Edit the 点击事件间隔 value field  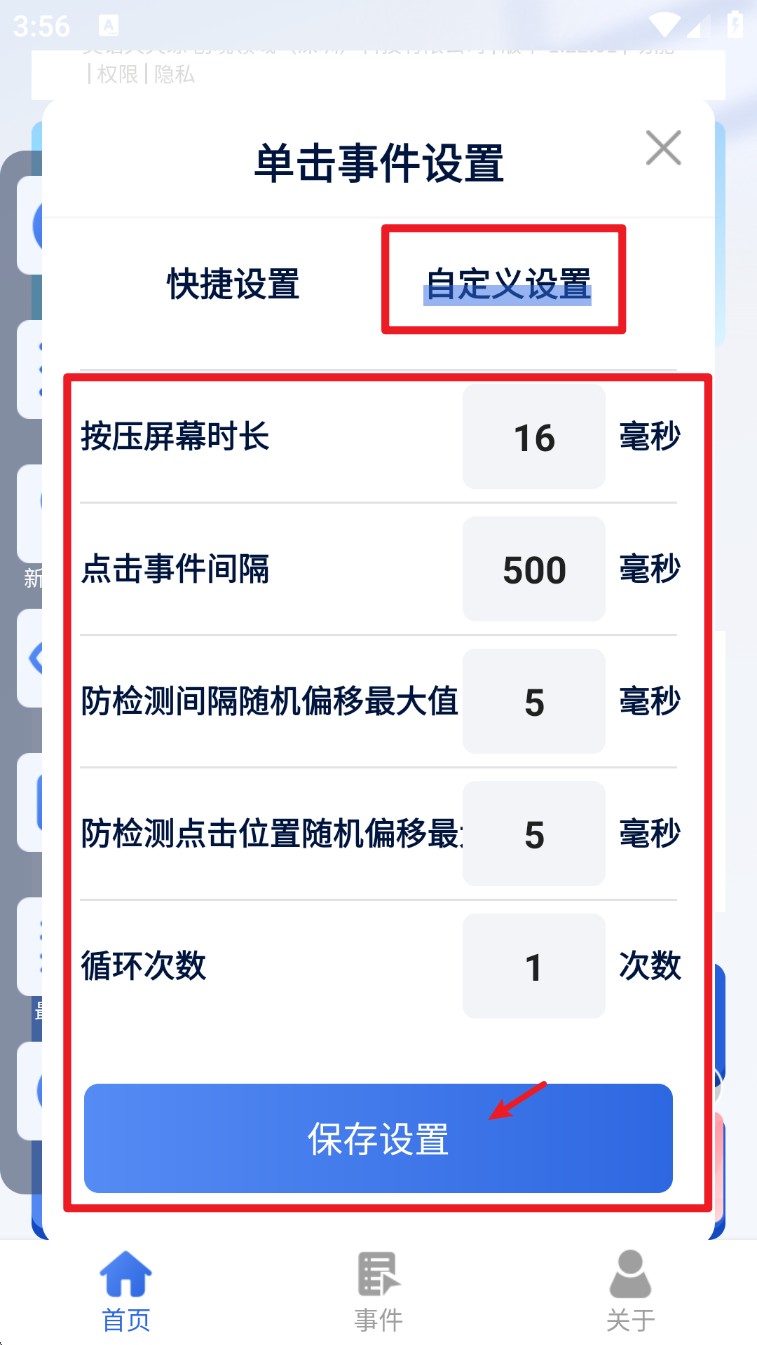(x=534, y=570)
